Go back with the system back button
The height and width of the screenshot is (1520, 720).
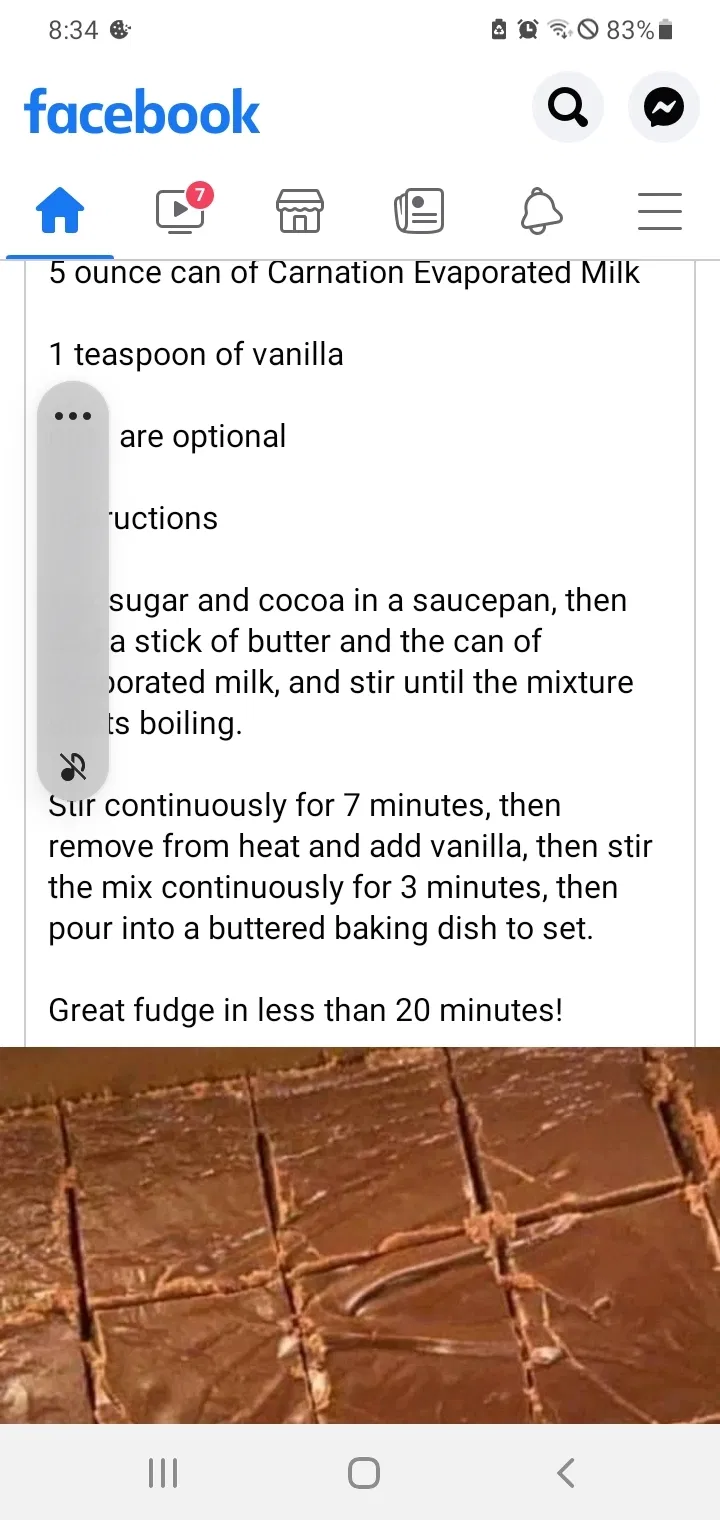click(x=566, y=1472)
